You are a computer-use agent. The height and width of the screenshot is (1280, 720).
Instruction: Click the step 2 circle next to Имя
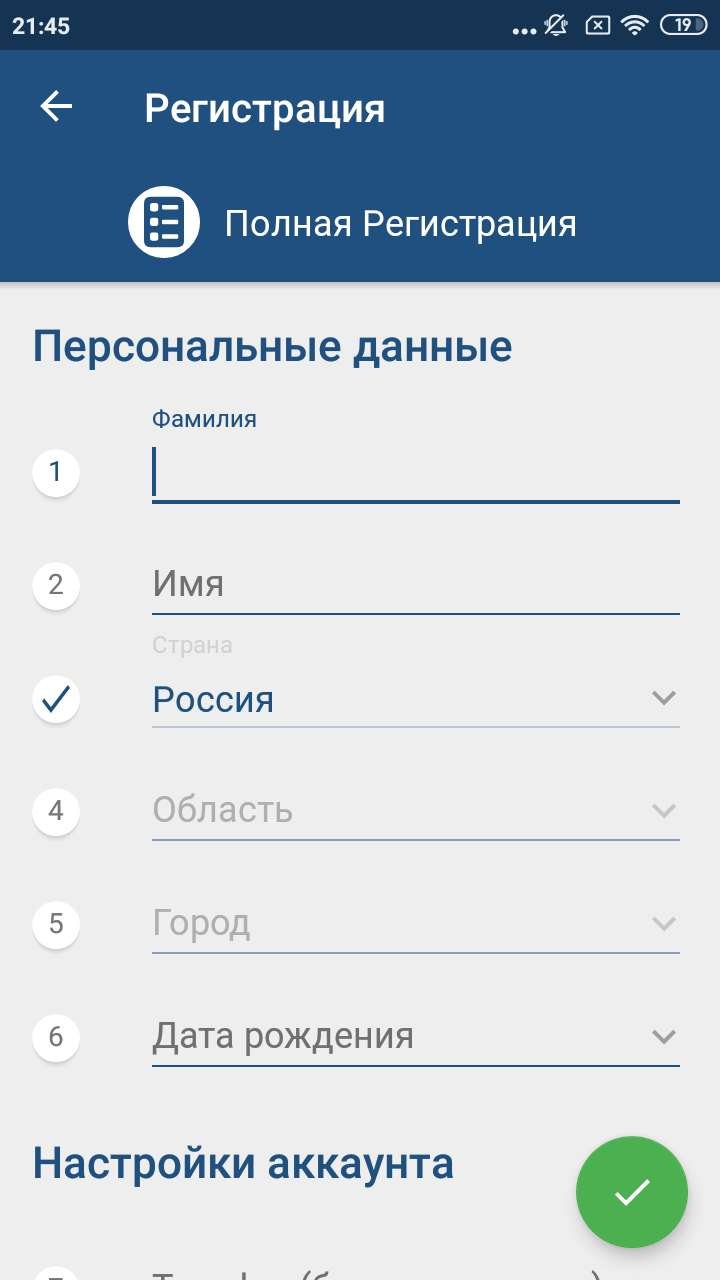click(x=56, y=586)
